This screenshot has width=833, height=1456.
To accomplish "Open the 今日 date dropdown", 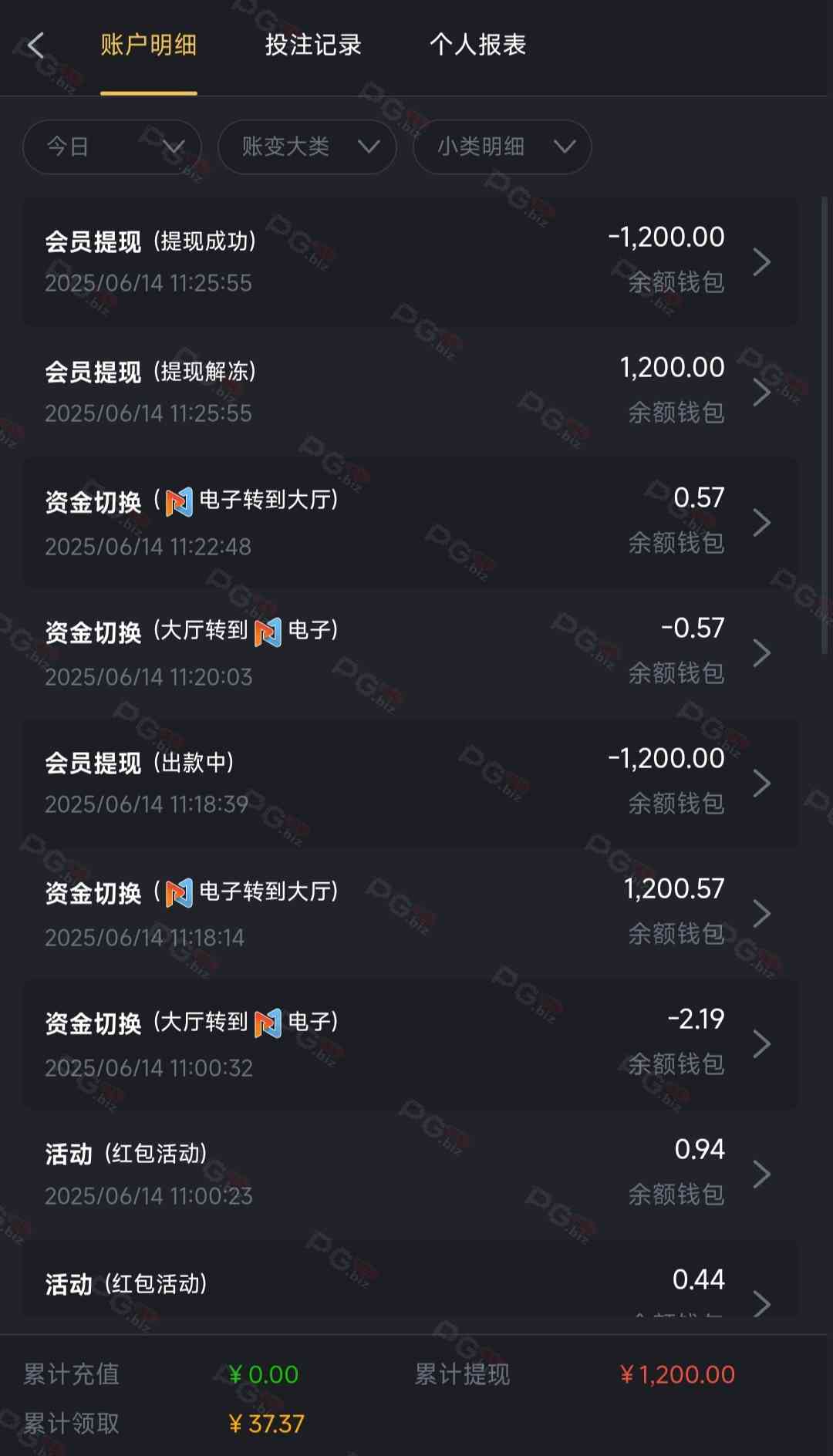I will click(112, 147).
